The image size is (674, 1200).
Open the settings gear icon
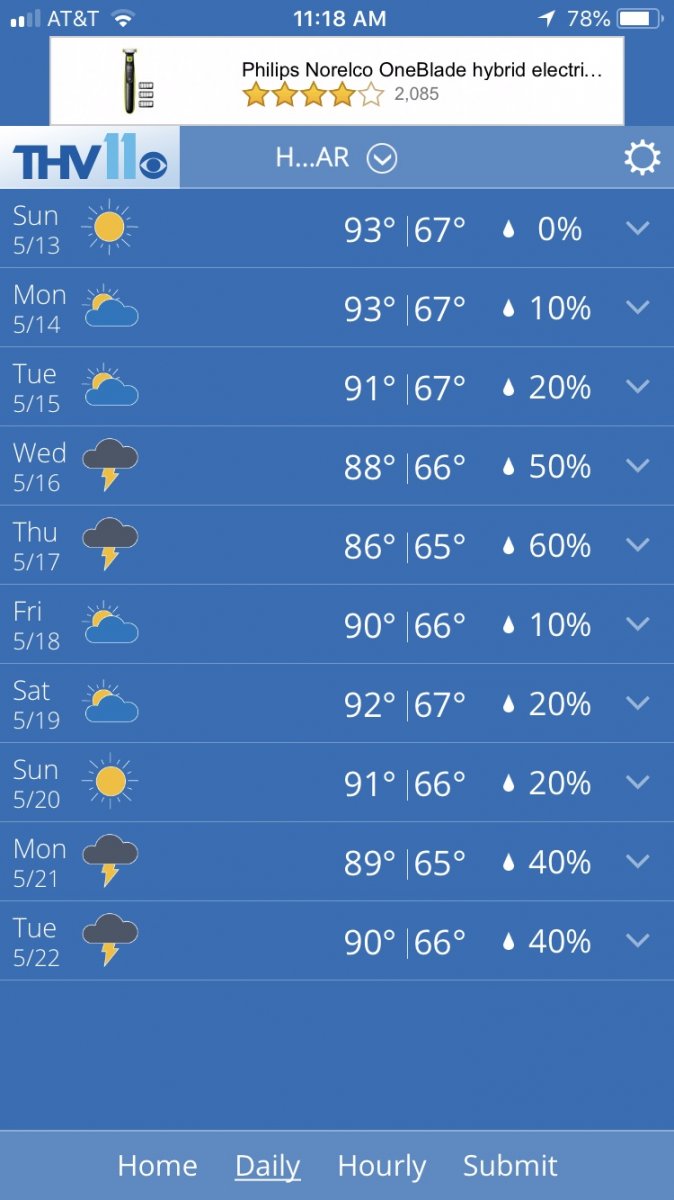point(642,158)
